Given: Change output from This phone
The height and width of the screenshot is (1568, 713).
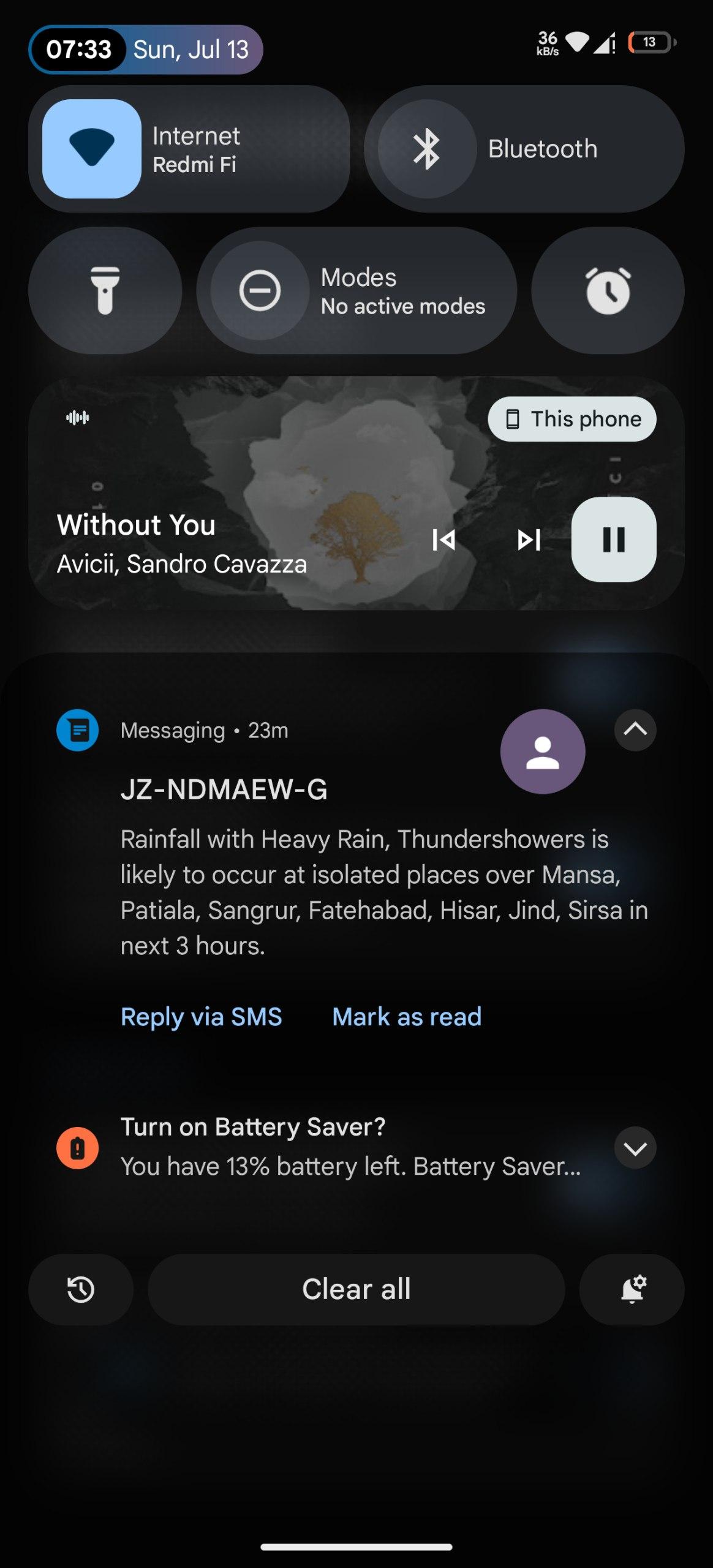Looking at the screenshot, I should [x=572, y=419].
